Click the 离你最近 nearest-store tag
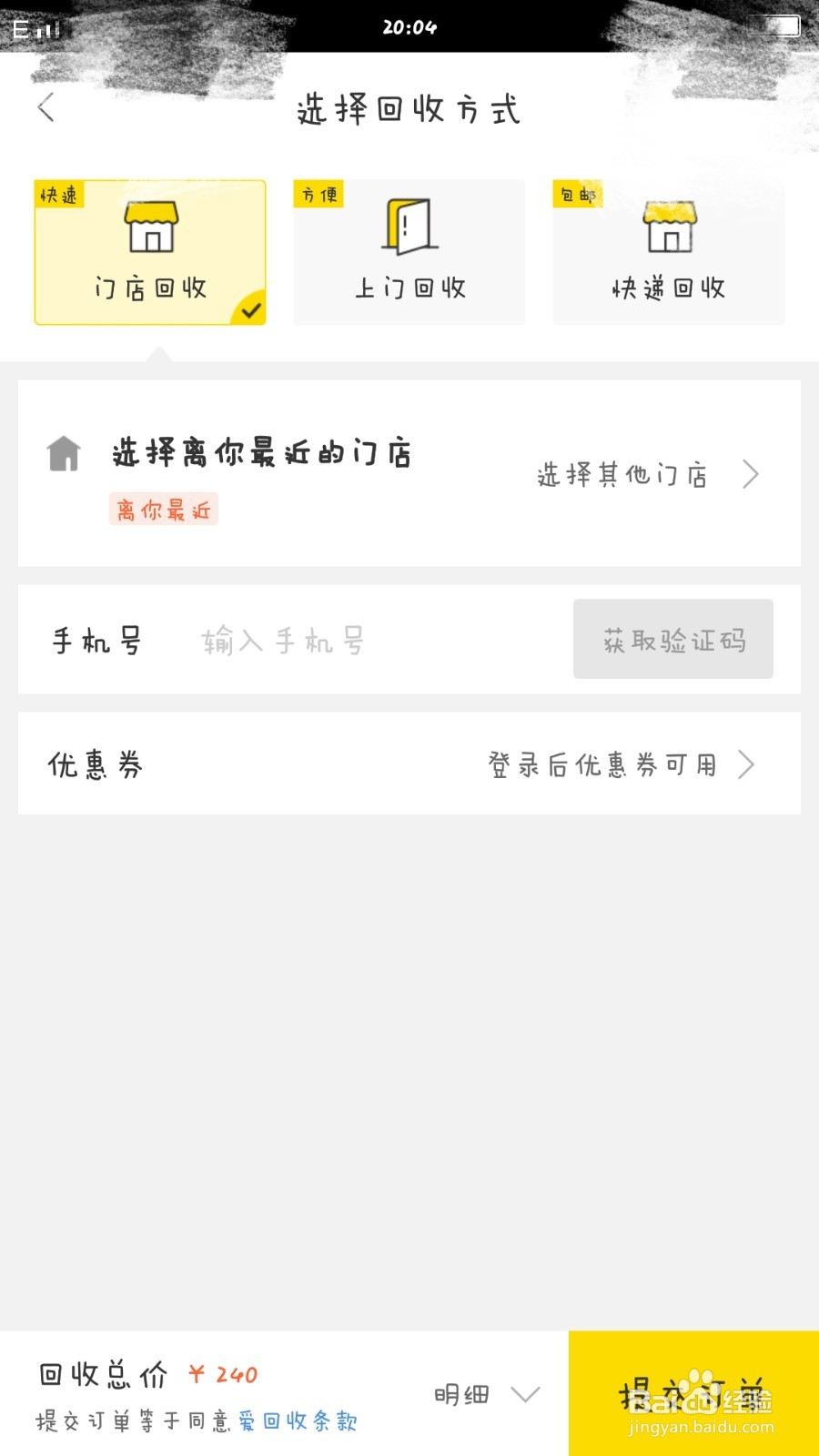 163,511
